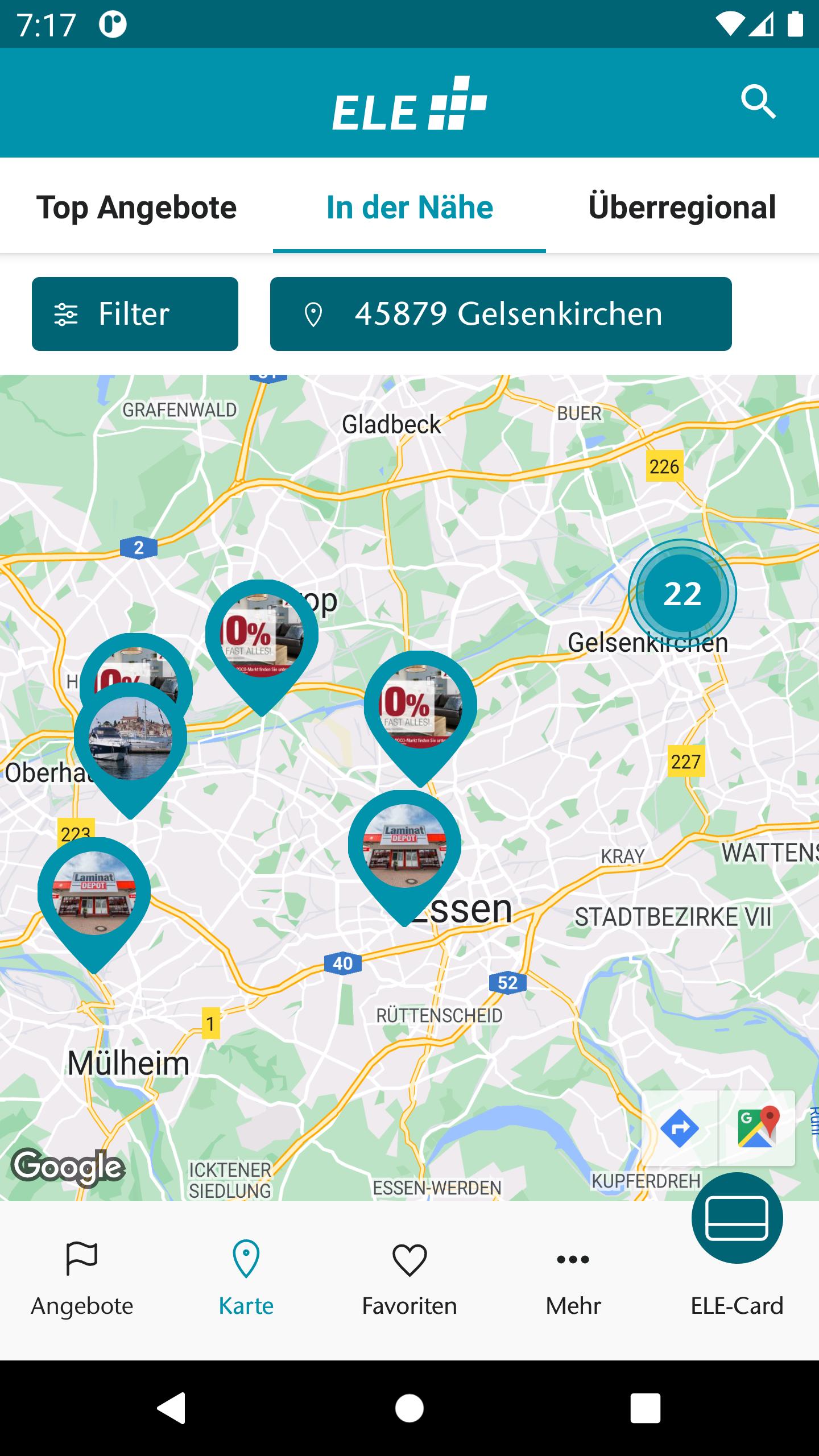Show the ELE-Card

point(737,1228)
